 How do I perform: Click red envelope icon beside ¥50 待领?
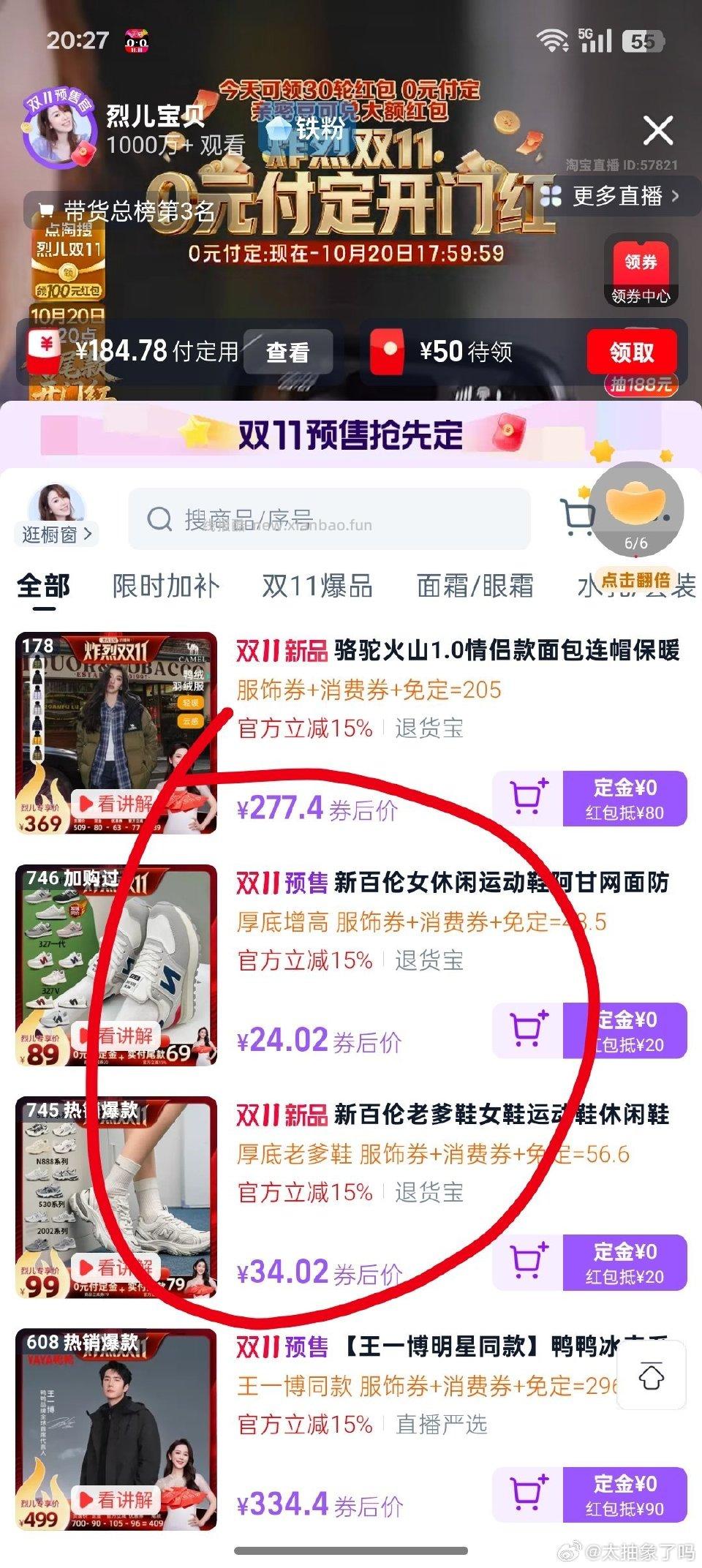(388, 353)
